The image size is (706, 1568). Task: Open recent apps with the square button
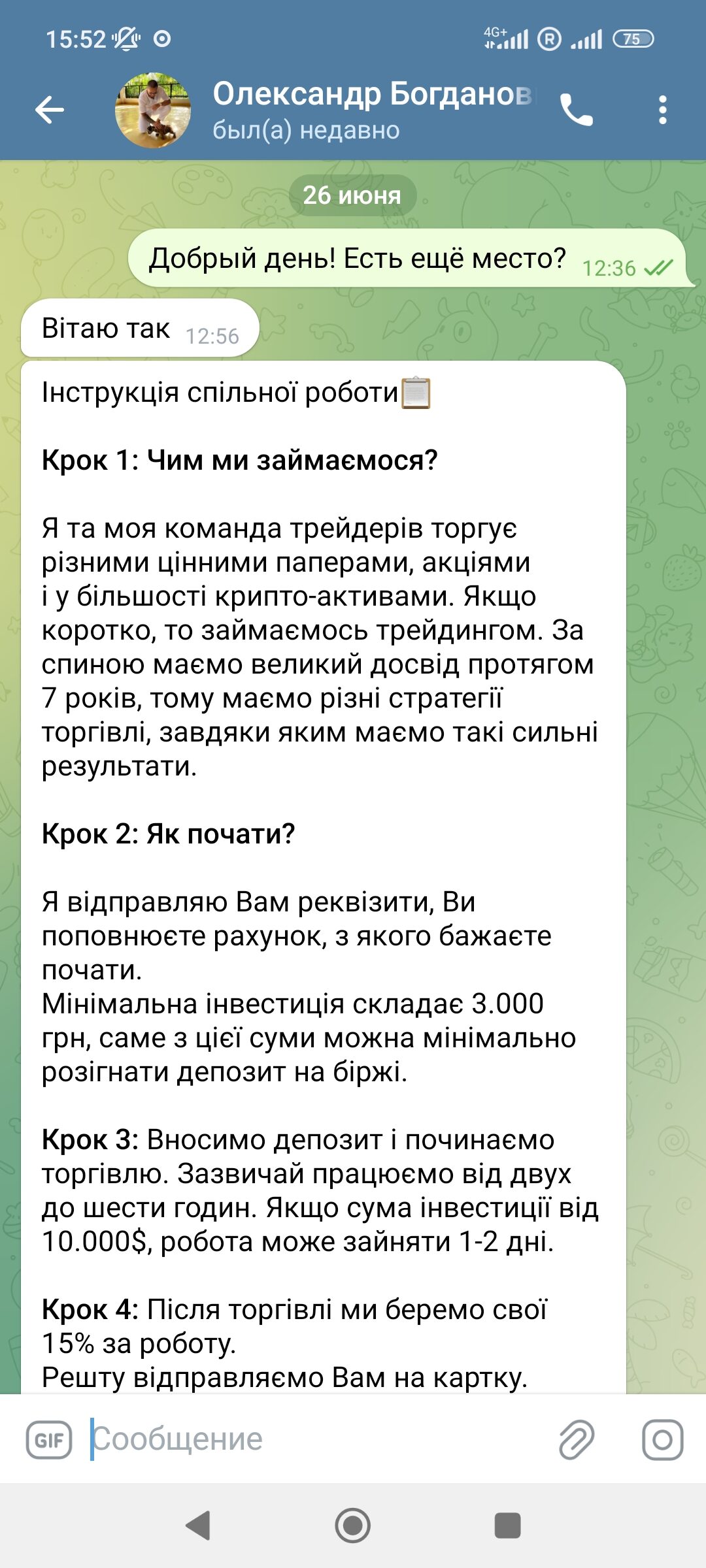click(x=507, y=1526)
